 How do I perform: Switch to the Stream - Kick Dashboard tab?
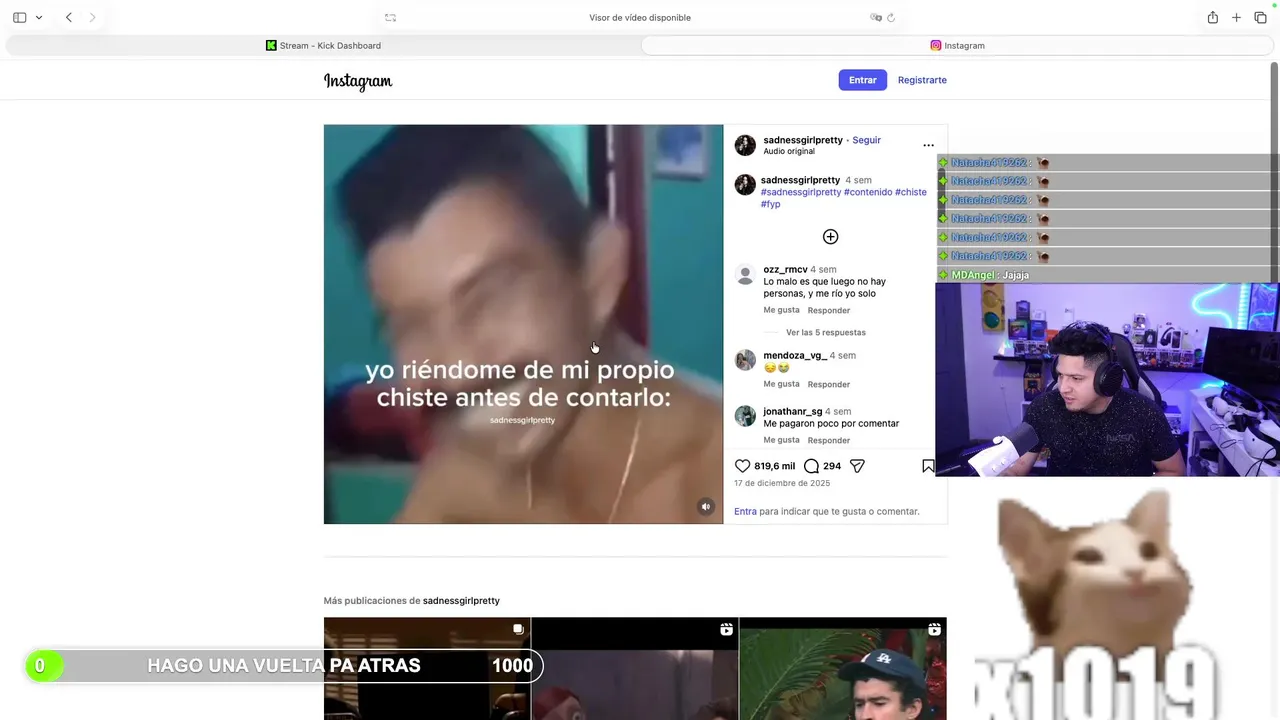click(x=323, y=45)
